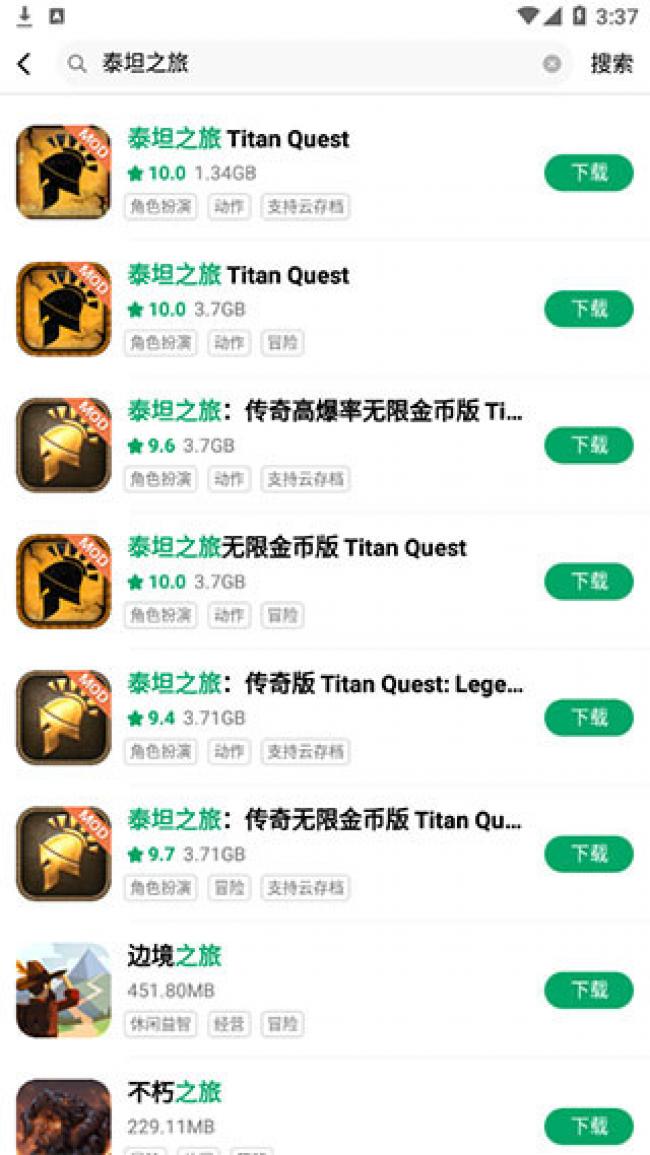Download the 1.34GB 泰坦之旅 Titan Quest
The image size is (650, 1155).
[x=589, y=172]
